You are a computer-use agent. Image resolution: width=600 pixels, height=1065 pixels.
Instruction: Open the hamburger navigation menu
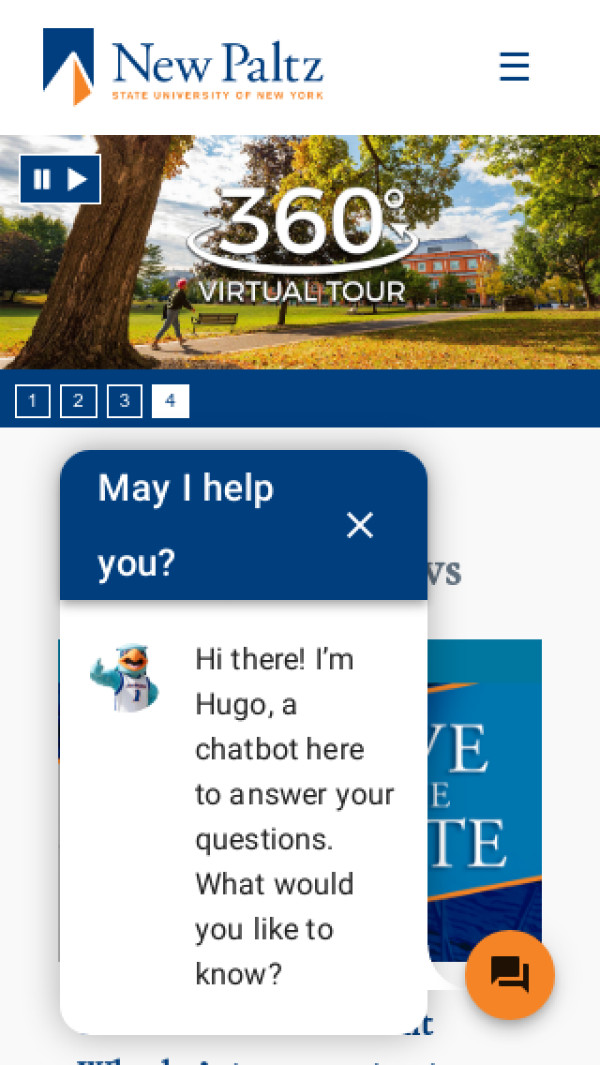(x=514, y=66)
